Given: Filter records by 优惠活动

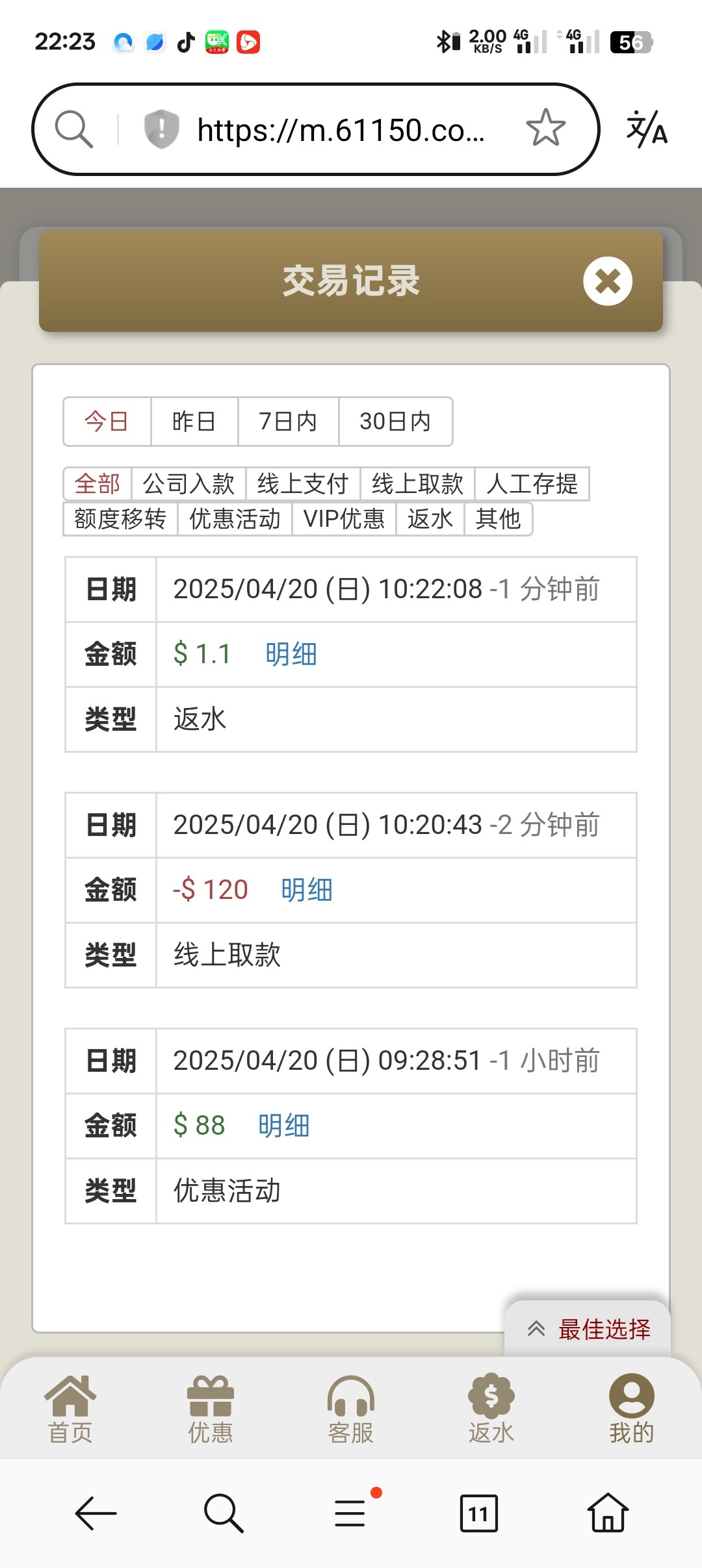Looking at the screenshot, I should 235,519.
